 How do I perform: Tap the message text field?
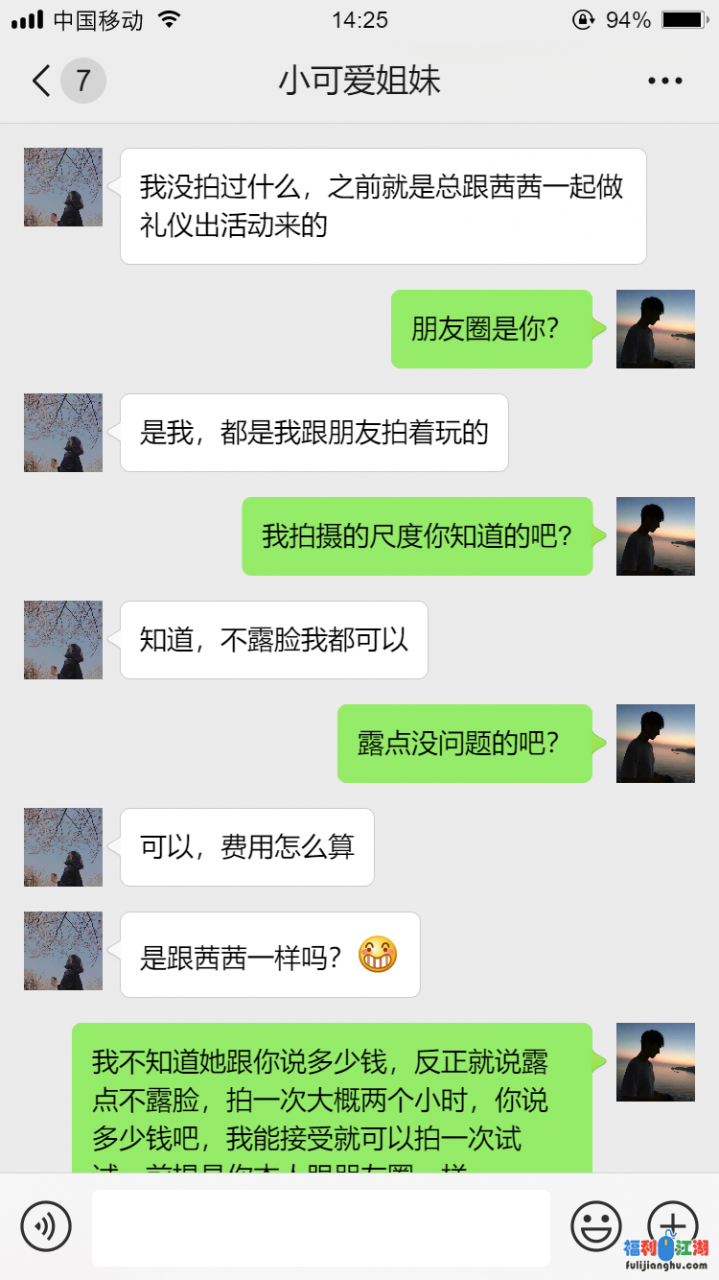[x=321, y=1227]
